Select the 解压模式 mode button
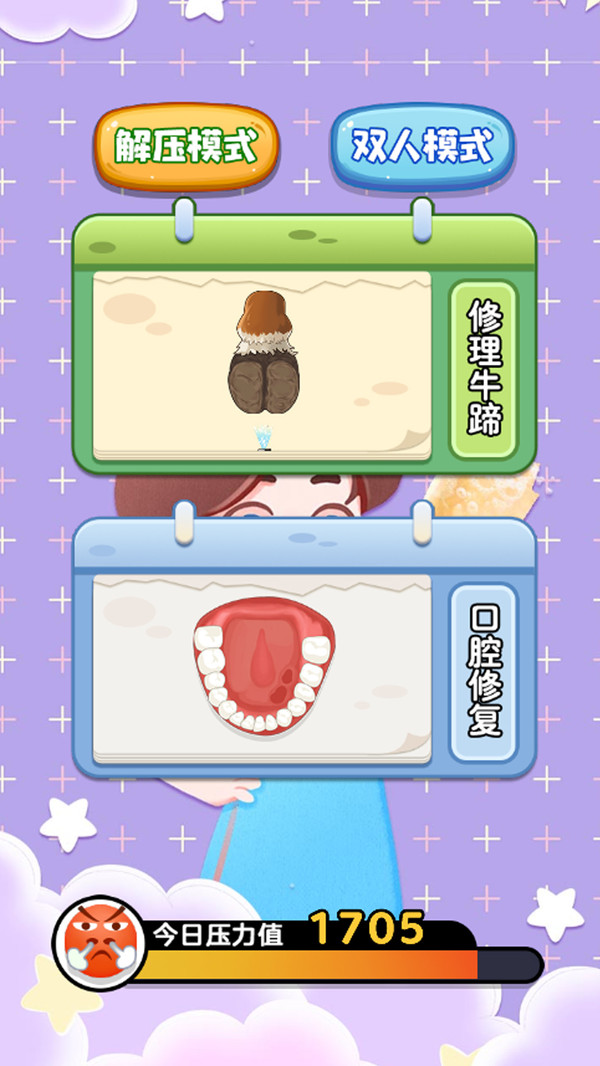Viewport: 600px width, 1066px height. [186, 146]
